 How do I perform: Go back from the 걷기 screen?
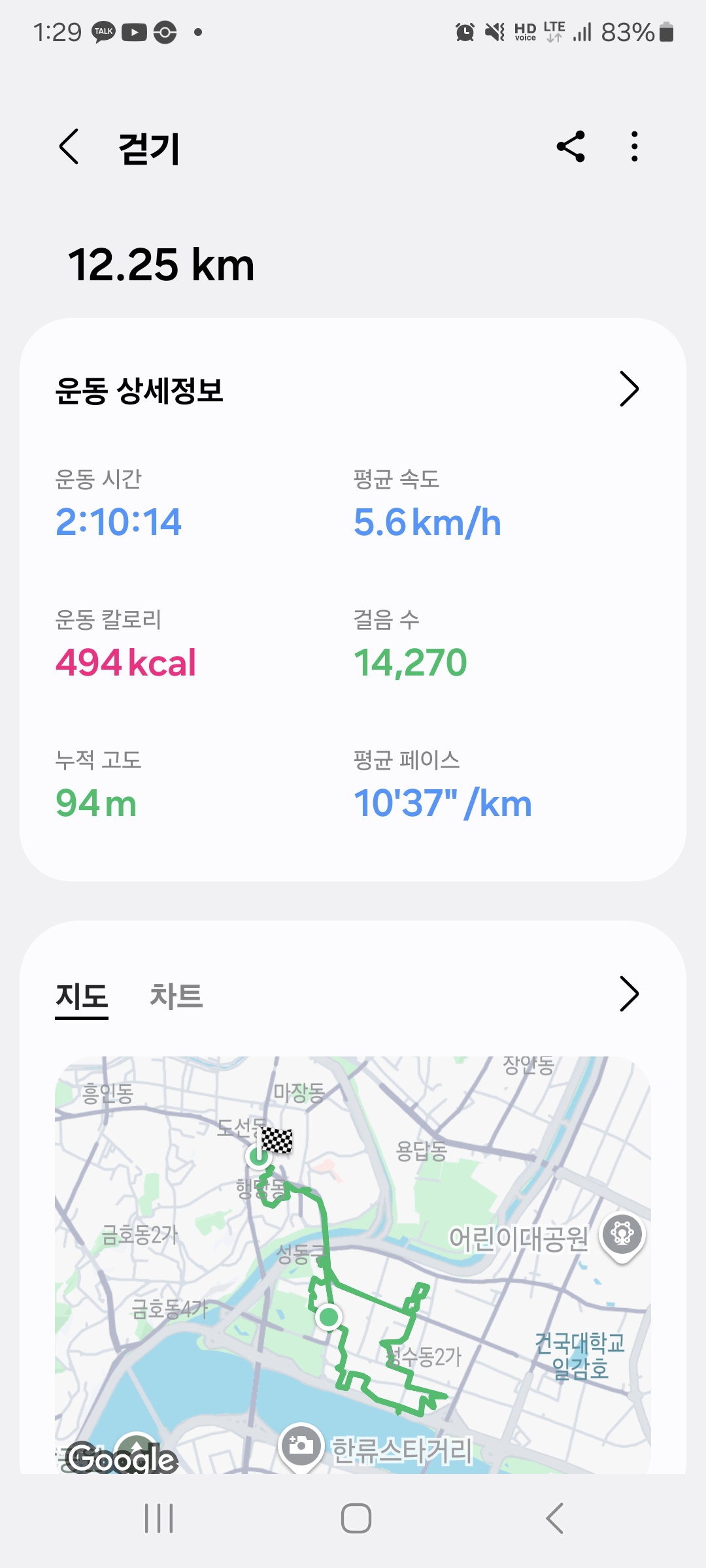[69, 146]
